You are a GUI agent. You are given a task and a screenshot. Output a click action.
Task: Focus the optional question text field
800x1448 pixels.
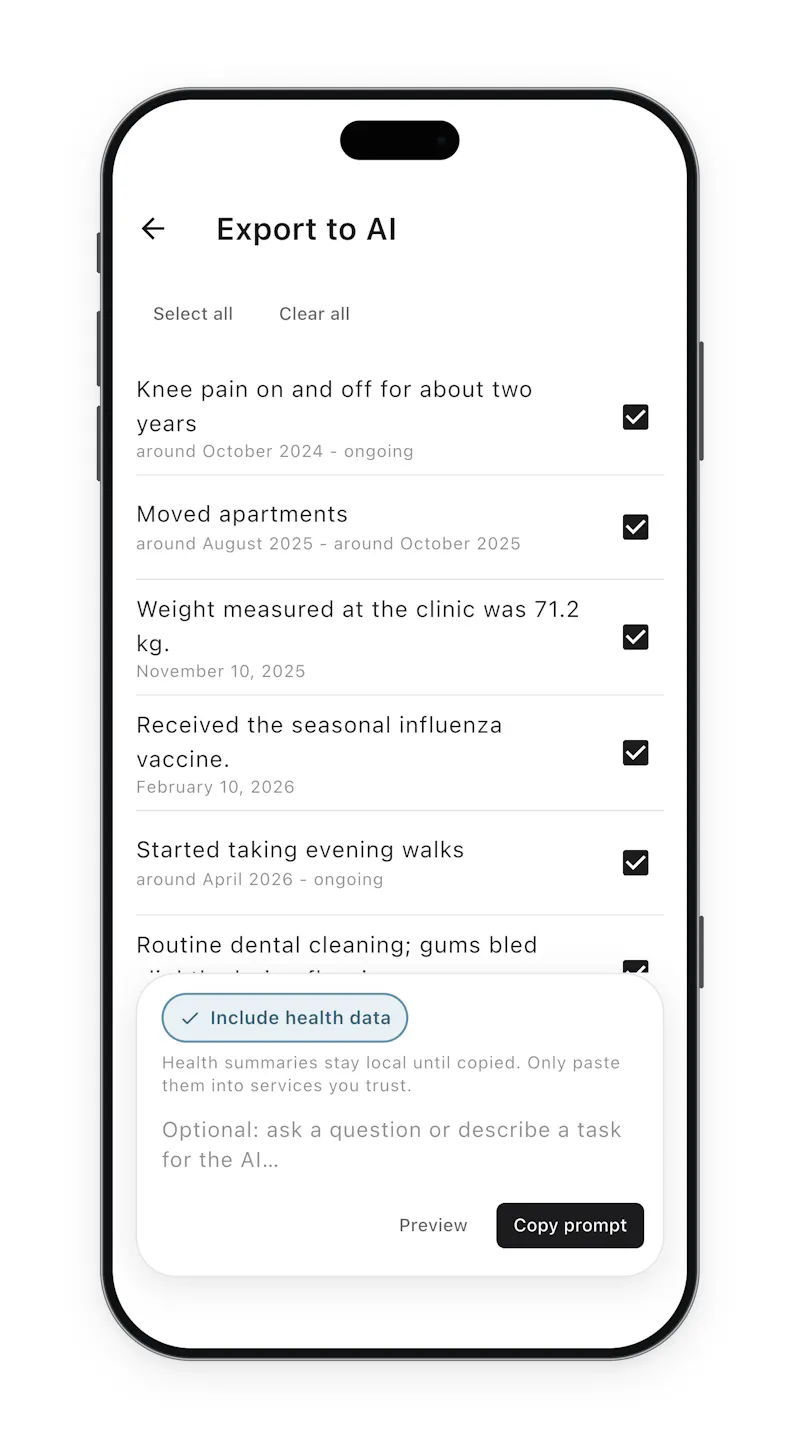[x=399, y=1145]
